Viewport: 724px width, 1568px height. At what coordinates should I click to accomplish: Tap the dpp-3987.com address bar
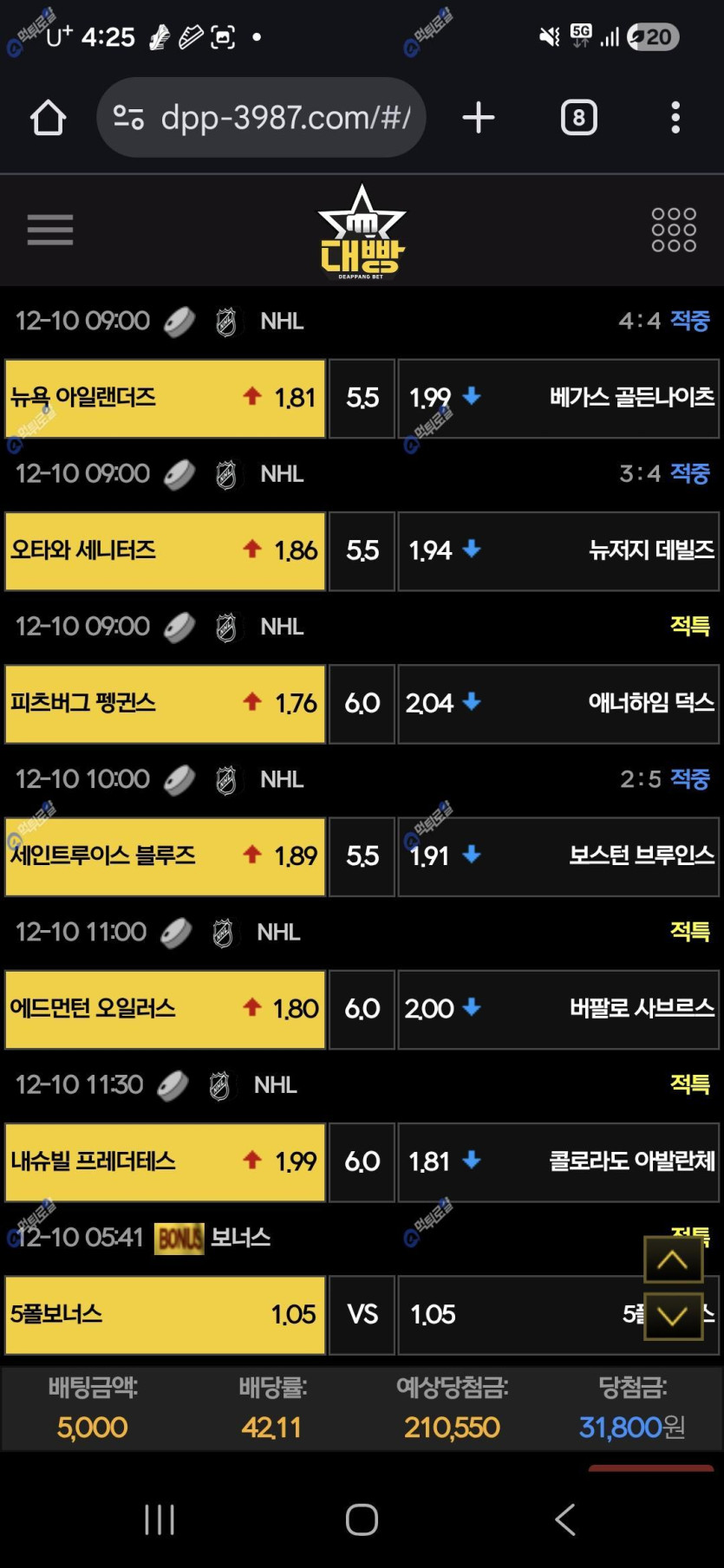click(x=261, y=118)
